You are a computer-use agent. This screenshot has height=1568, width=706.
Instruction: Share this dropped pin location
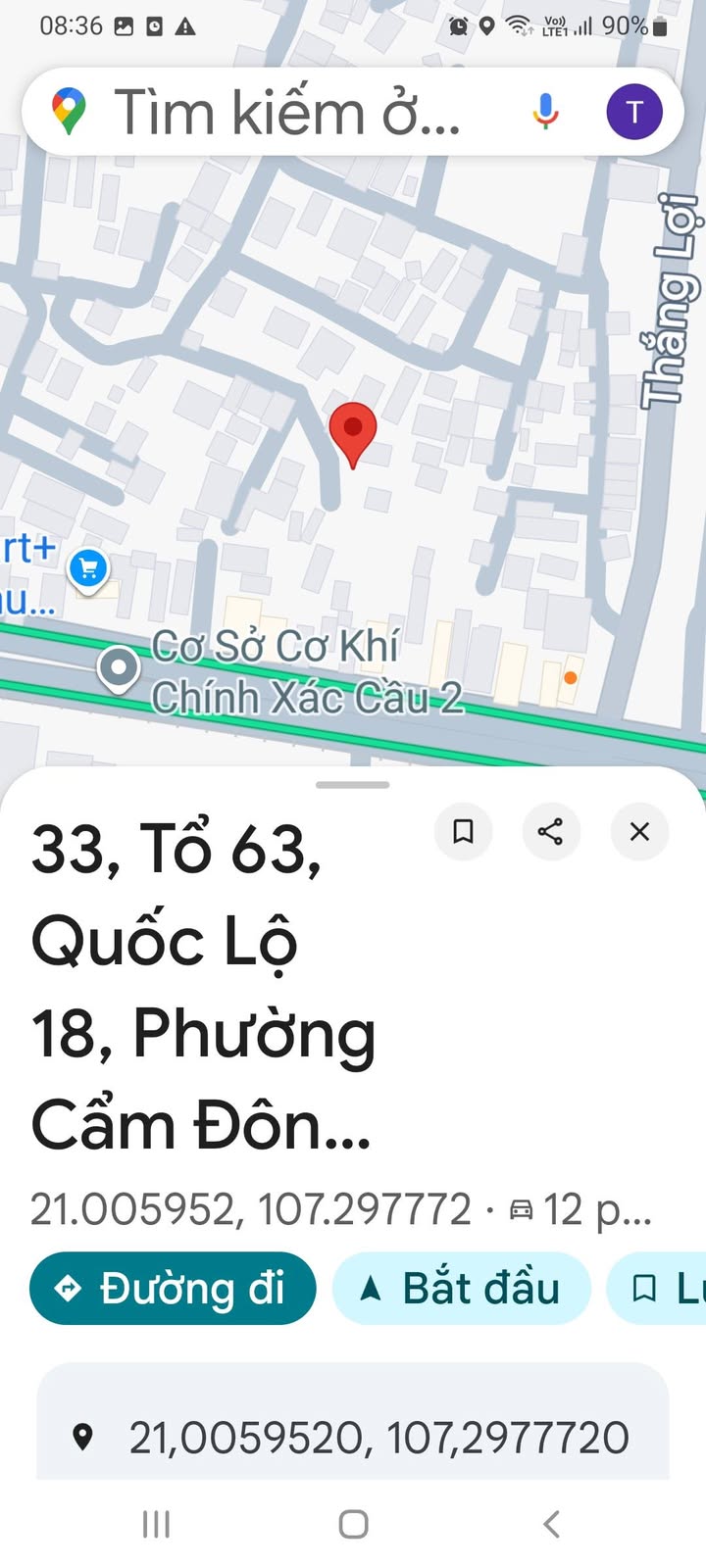[551, 832]
